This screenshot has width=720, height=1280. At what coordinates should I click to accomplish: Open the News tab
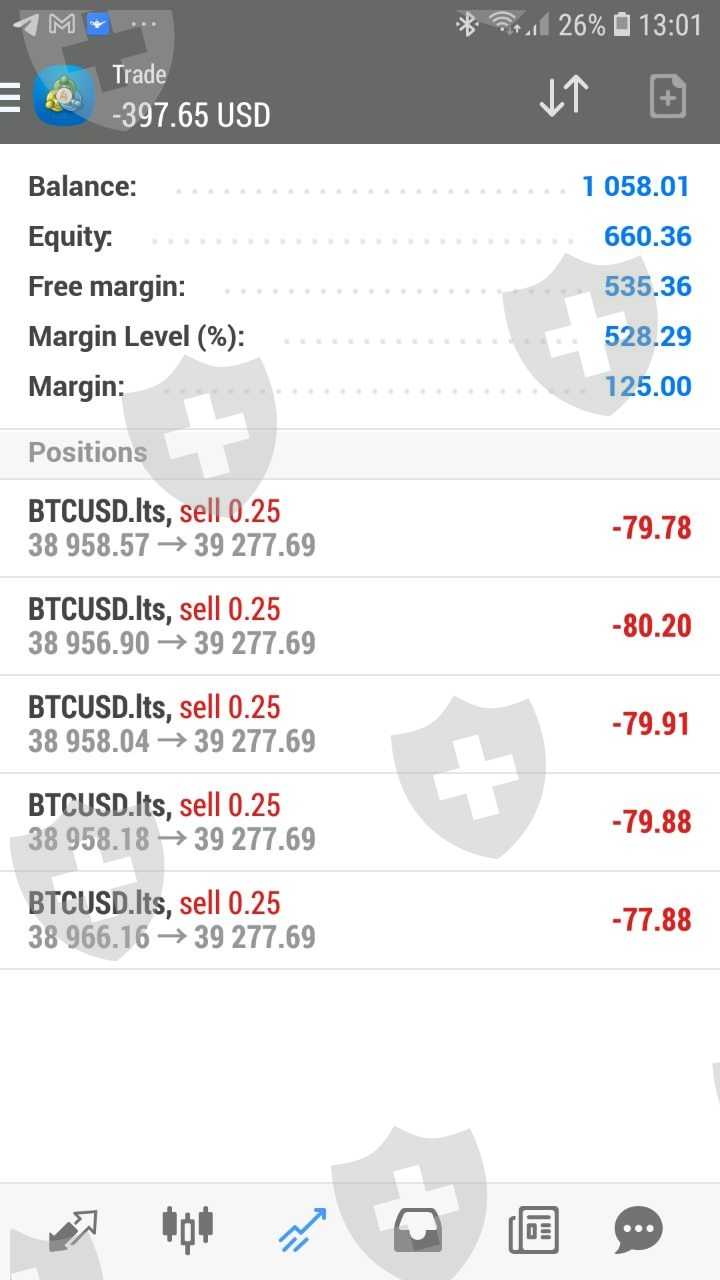533,1229
